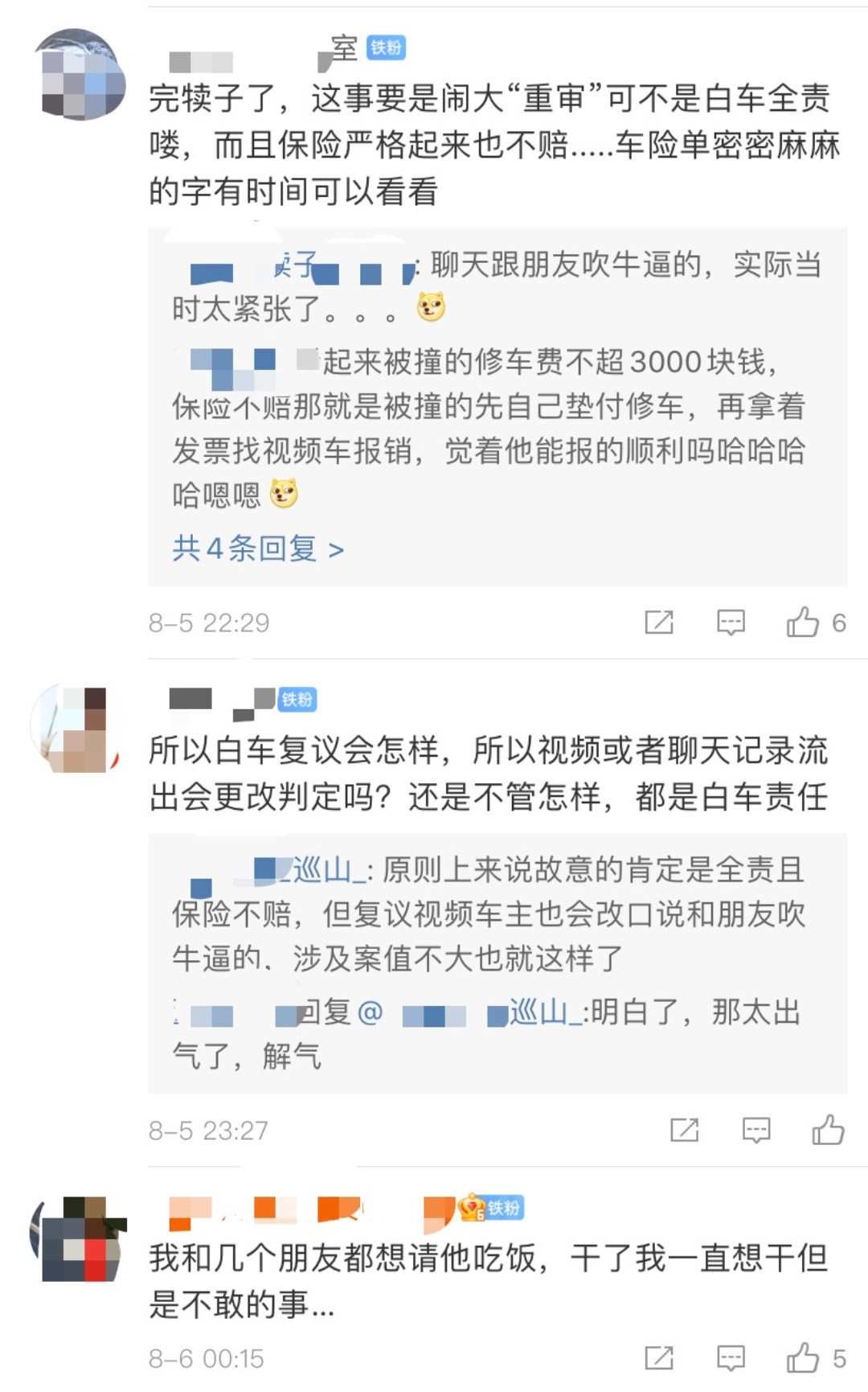Image resolution: width=868 pixels, height=1392 pixels.
Task: Expand the 共4条回复 replies link
Action: (x=257, y=549)
